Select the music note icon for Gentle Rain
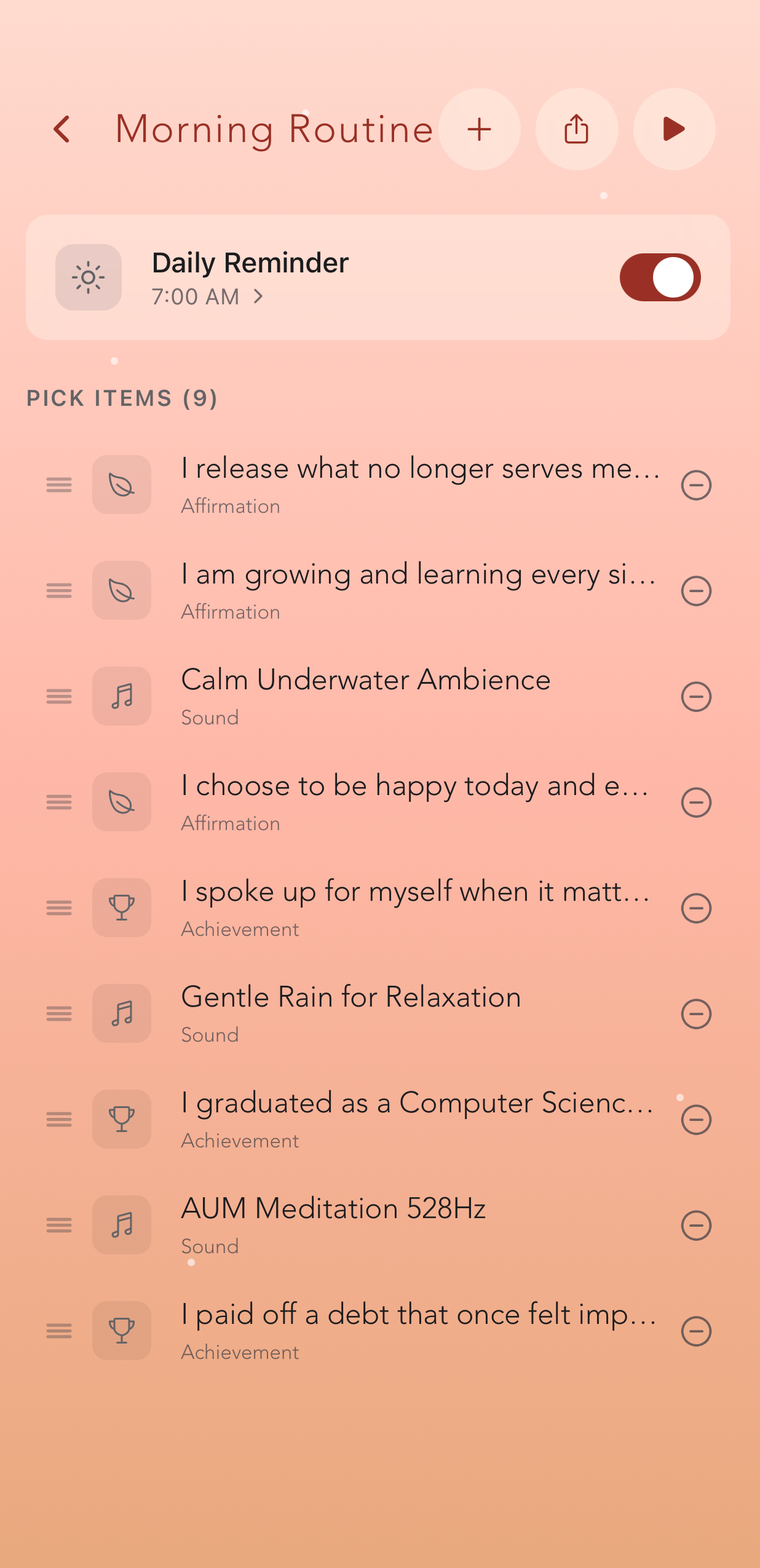760x1568 pixels. pos(121,1014)
